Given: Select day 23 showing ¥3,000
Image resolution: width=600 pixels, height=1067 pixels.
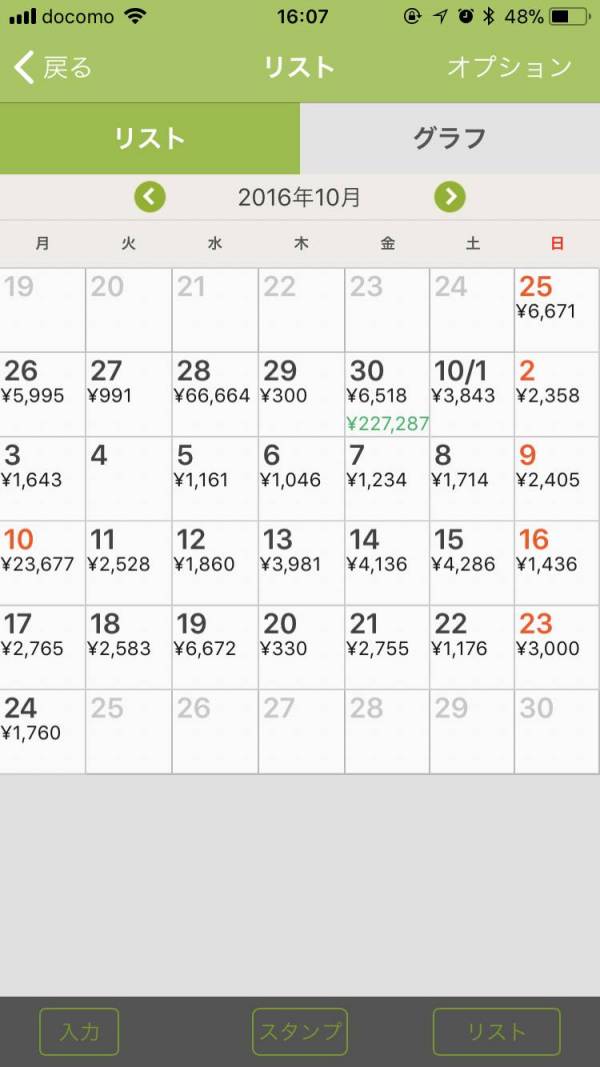Looking at the screenshot, I should click(x=557, y=648).
